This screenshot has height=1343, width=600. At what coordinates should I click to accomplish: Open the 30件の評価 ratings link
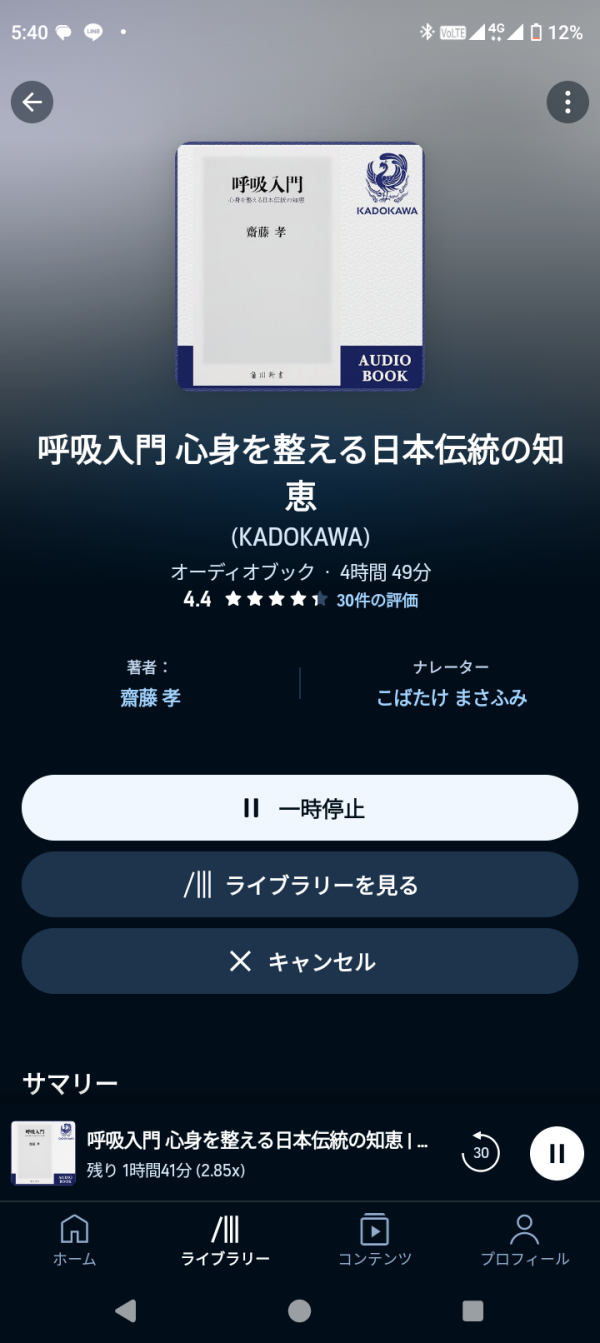tap(377, 600)
